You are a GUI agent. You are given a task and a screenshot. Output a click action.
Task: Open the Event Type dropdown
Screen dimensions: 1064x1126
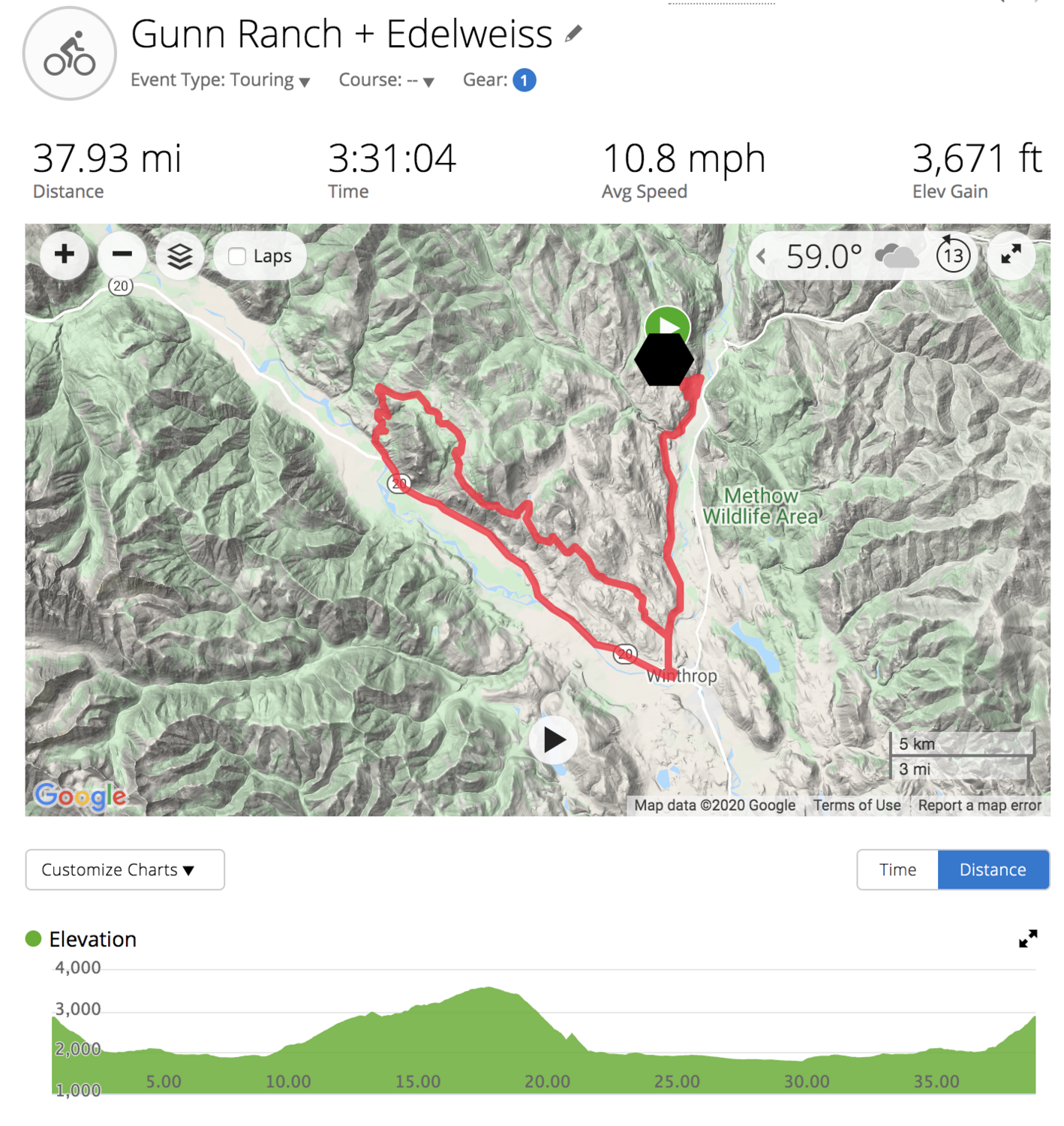pyautogui.click(x=221, y=80)
